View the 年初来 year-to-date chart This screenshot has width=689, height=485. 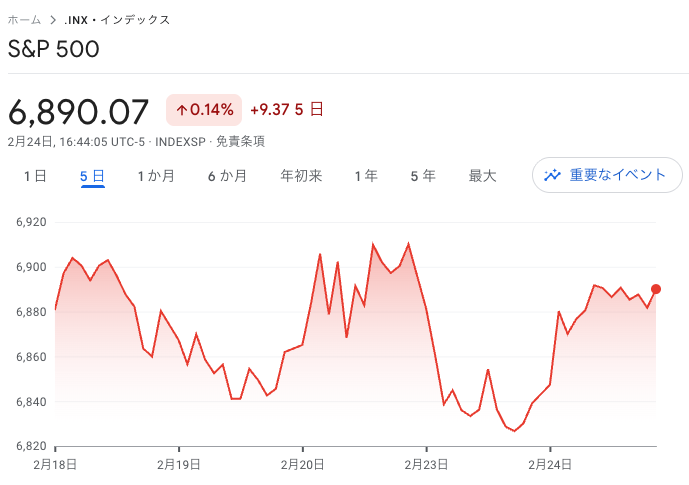(x=301, y=176)
